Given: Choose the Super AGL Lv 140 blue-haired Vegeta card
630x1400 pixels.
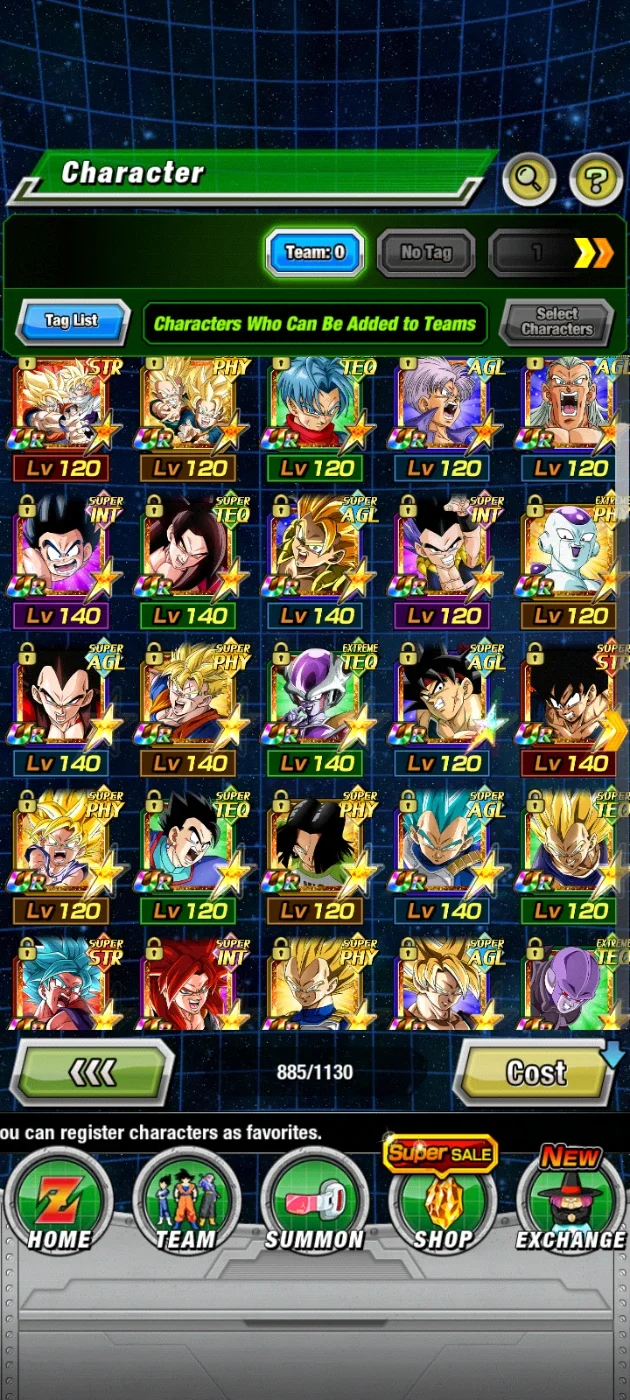Looking at the screenshot, I should coord(444,856).
